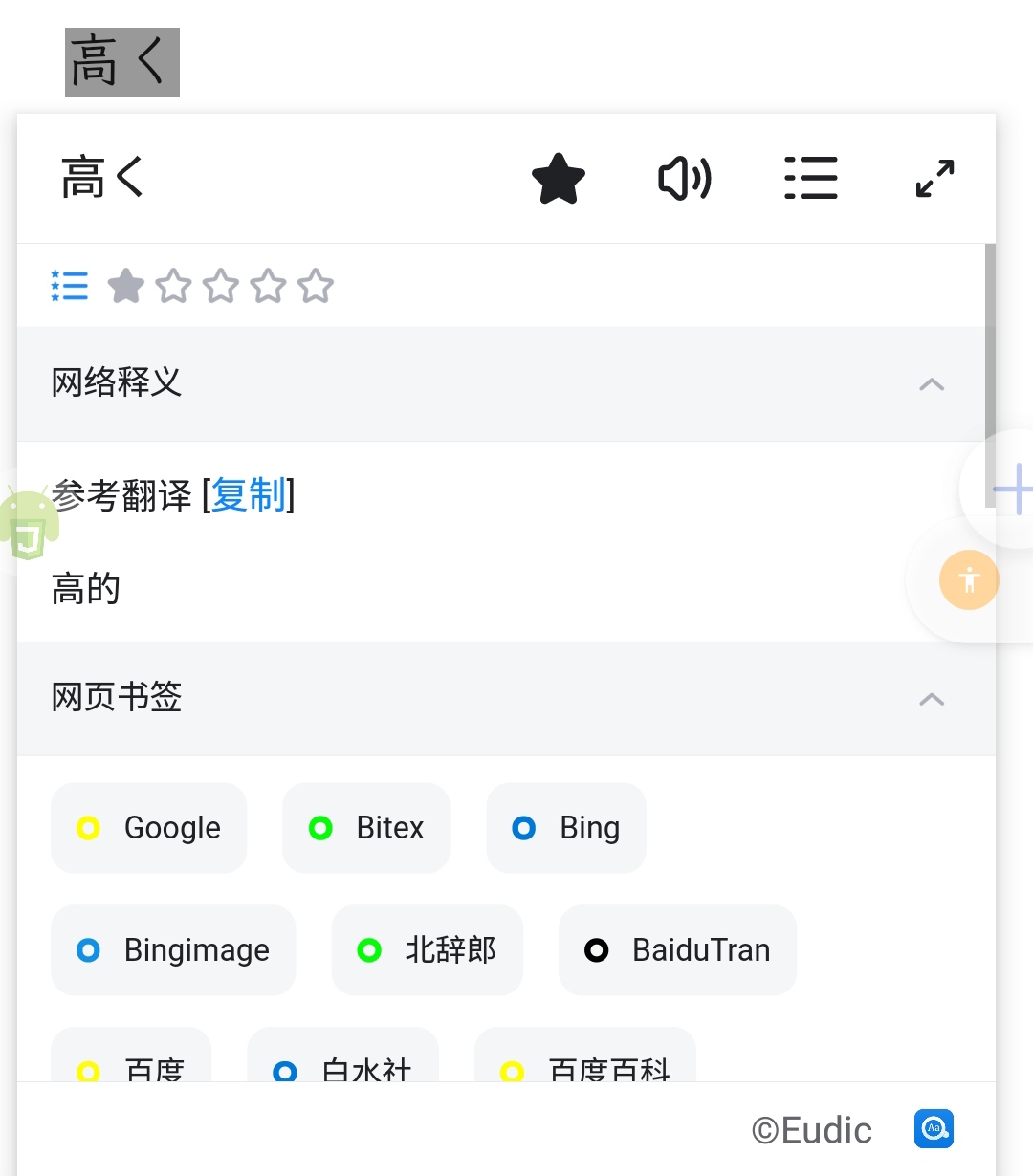Collapse the 网页书签 section
1033x1176 pixels.
point(931,699)
